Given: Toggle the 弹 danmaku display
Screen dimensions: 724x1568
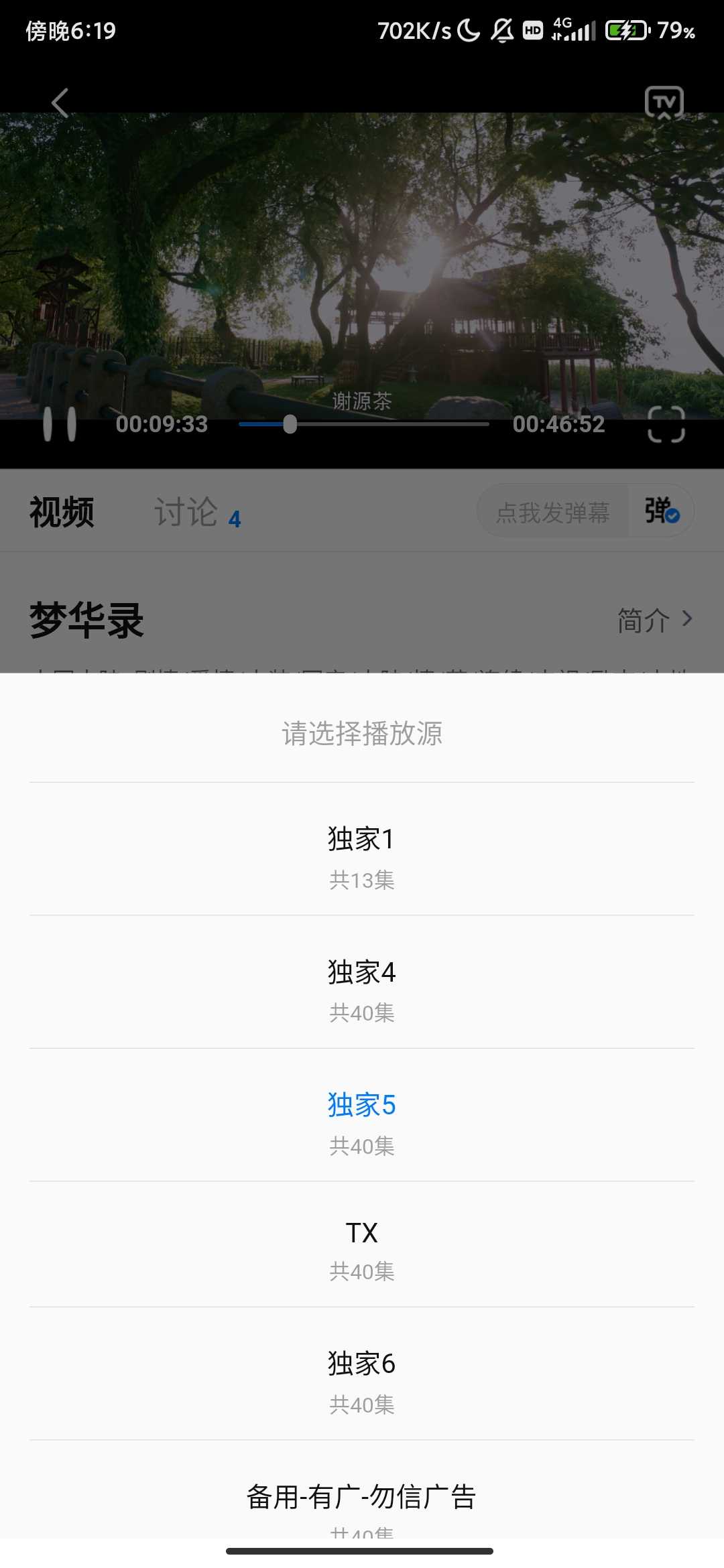Looking at the screenshot, I should click(x=662, y=511).
